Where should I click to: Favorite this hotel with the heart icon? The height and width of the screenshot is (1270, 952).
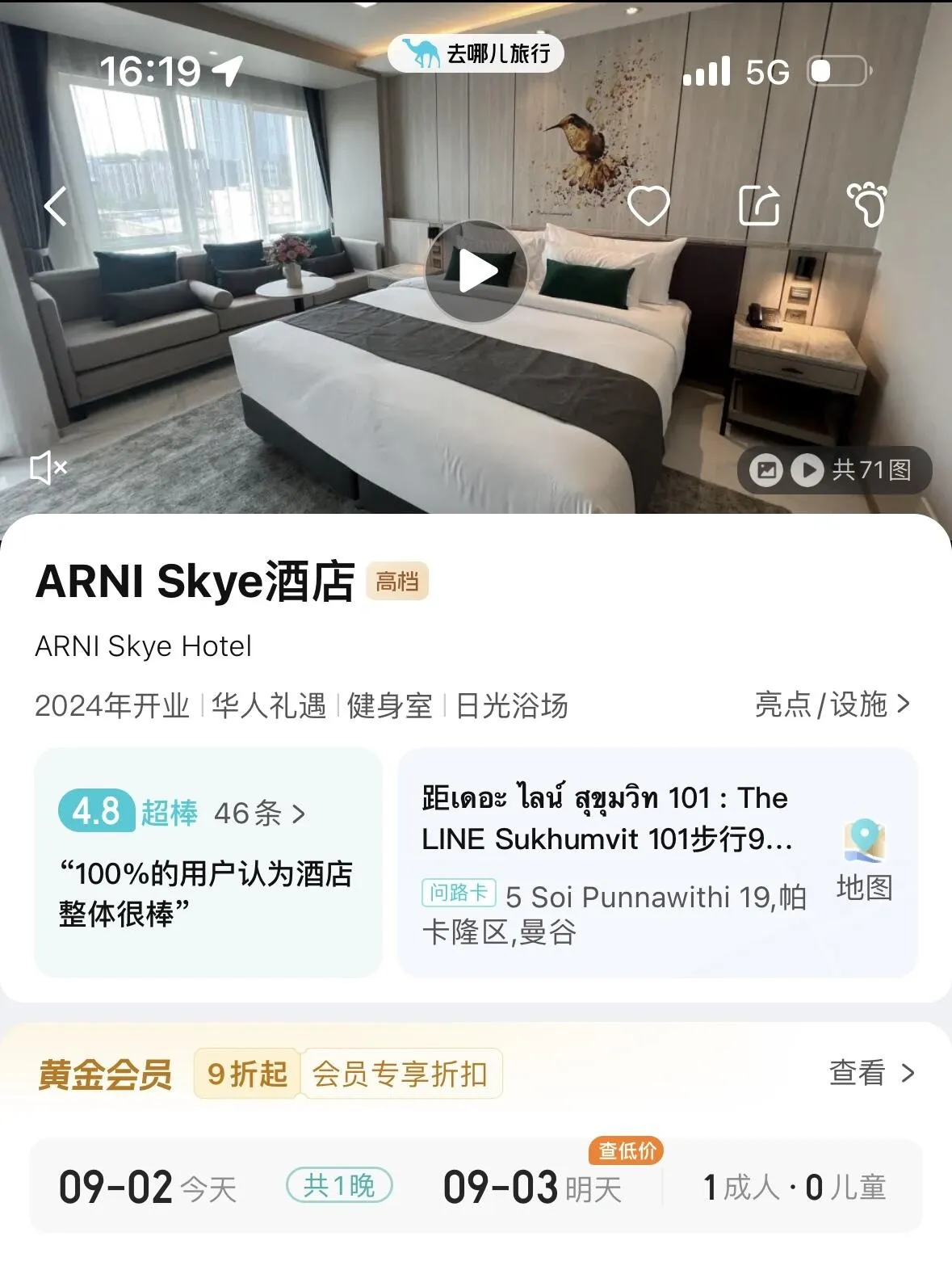coord(648,206)
